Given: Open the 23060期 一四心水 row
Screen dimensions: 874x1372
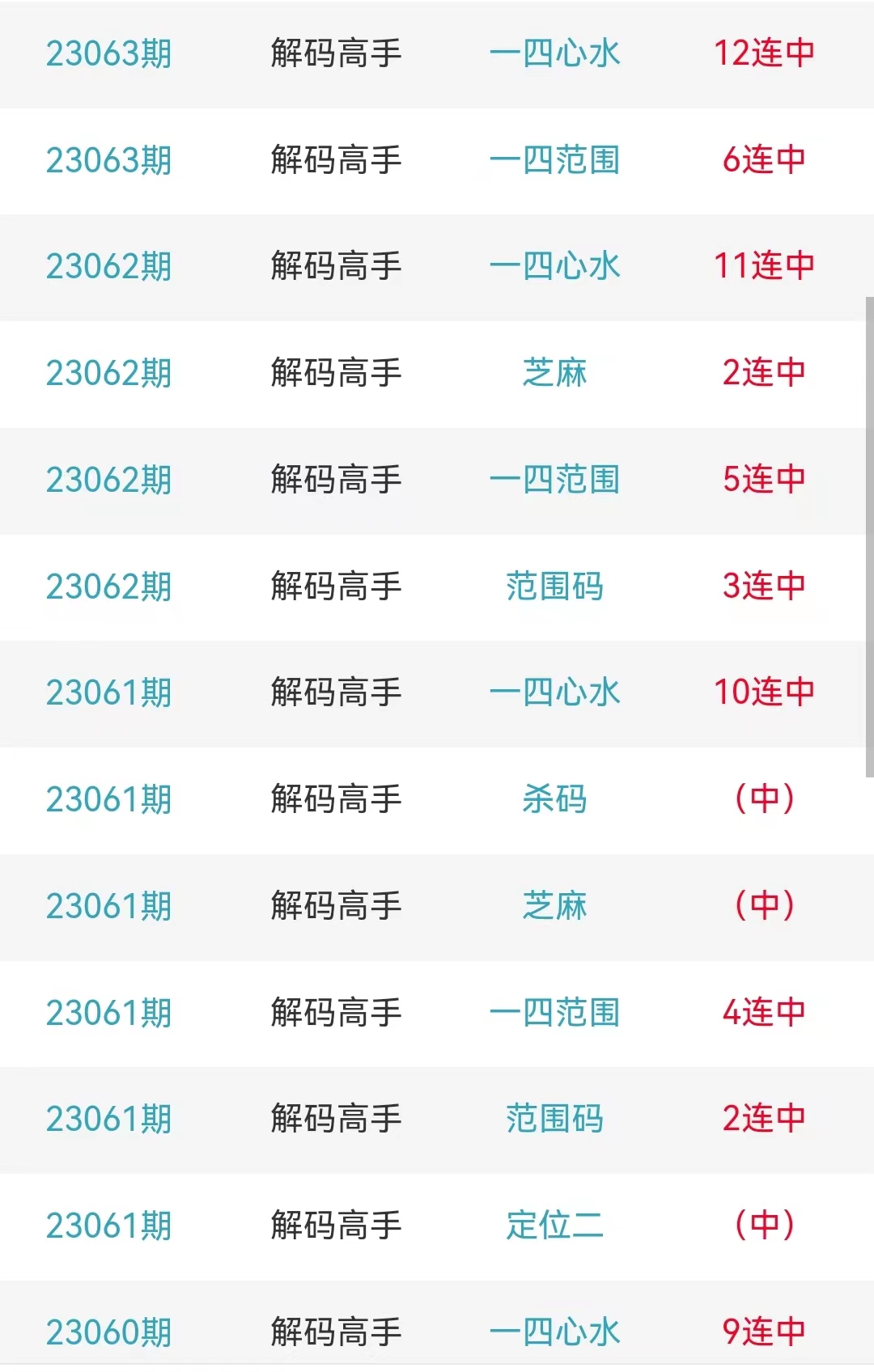Looking at the screenshot, I should pos(554,1332).
